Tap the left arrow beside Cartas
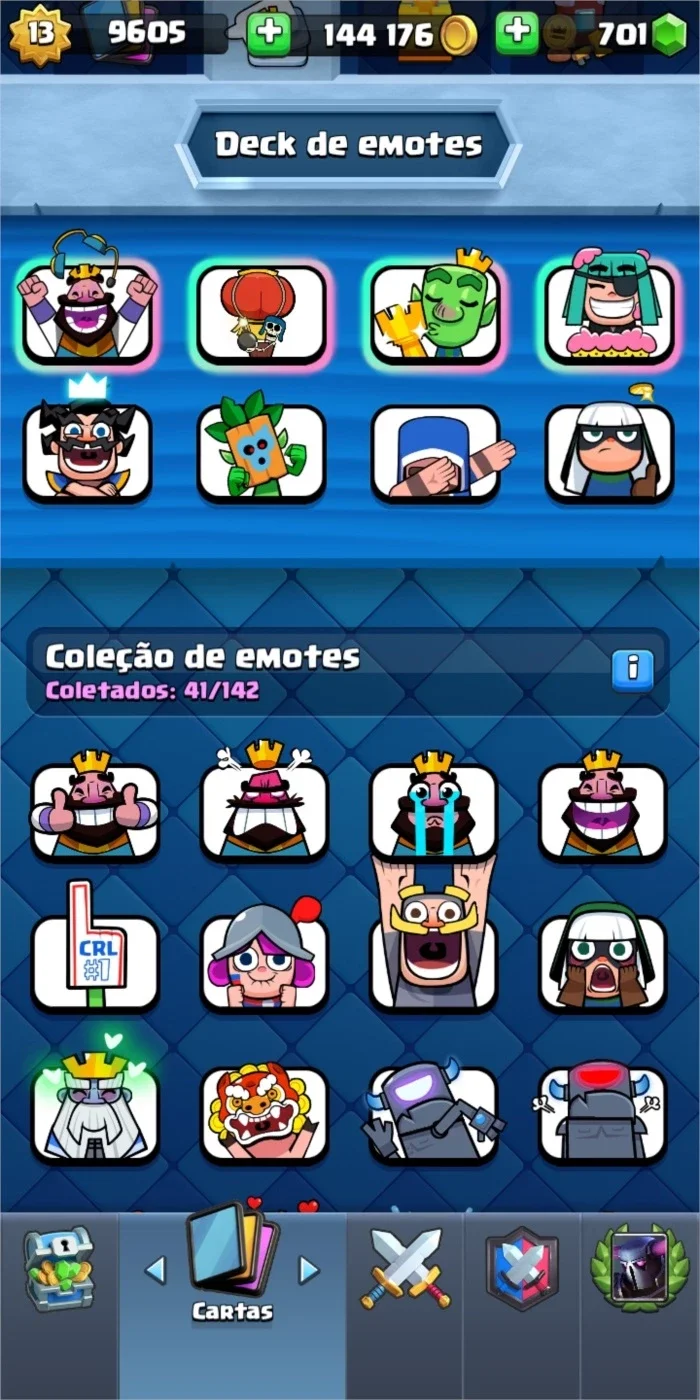 pos(155,1270)
